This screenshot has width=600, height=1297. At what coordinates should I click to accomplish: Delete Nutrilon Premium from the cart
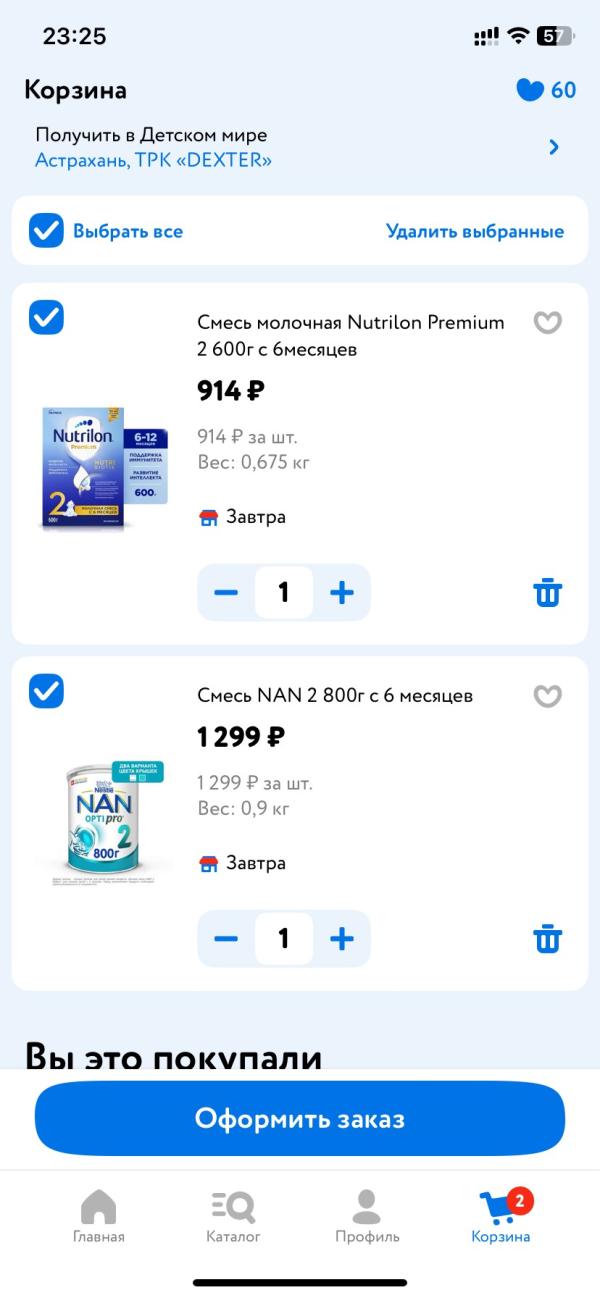tap(547, 592)
